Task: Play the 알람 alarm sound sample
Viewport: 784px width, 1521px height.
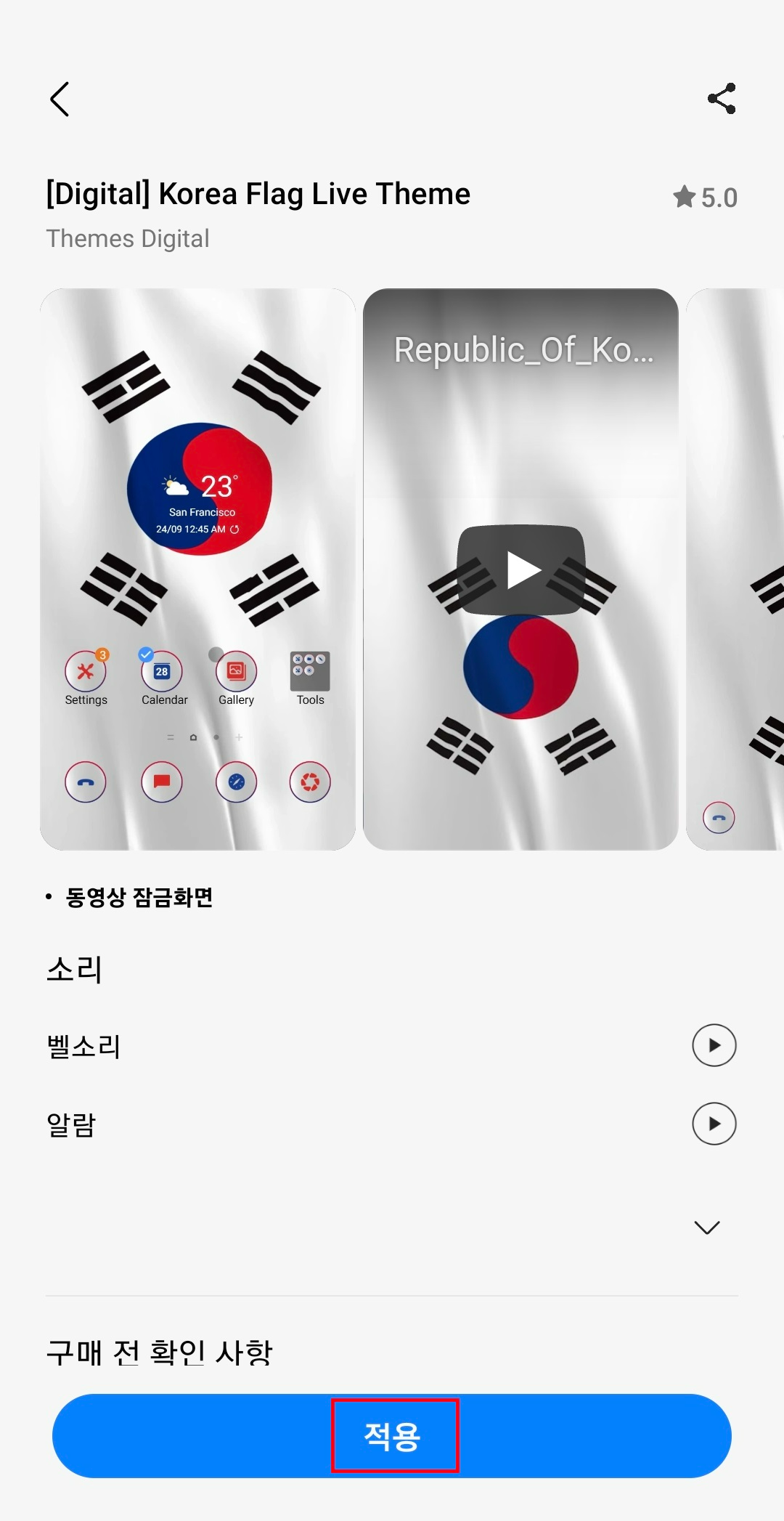Action: pos(713,1123)
